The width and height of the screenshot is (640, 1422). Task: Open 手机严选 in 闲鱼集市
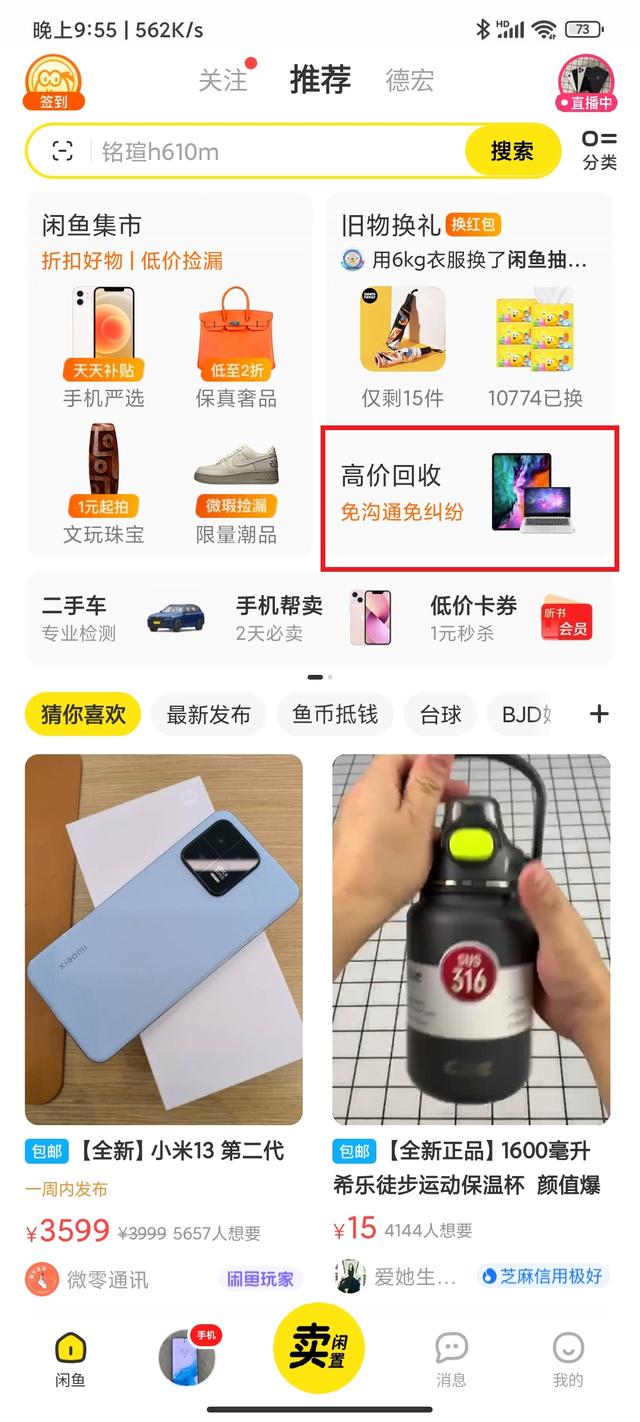103,346
